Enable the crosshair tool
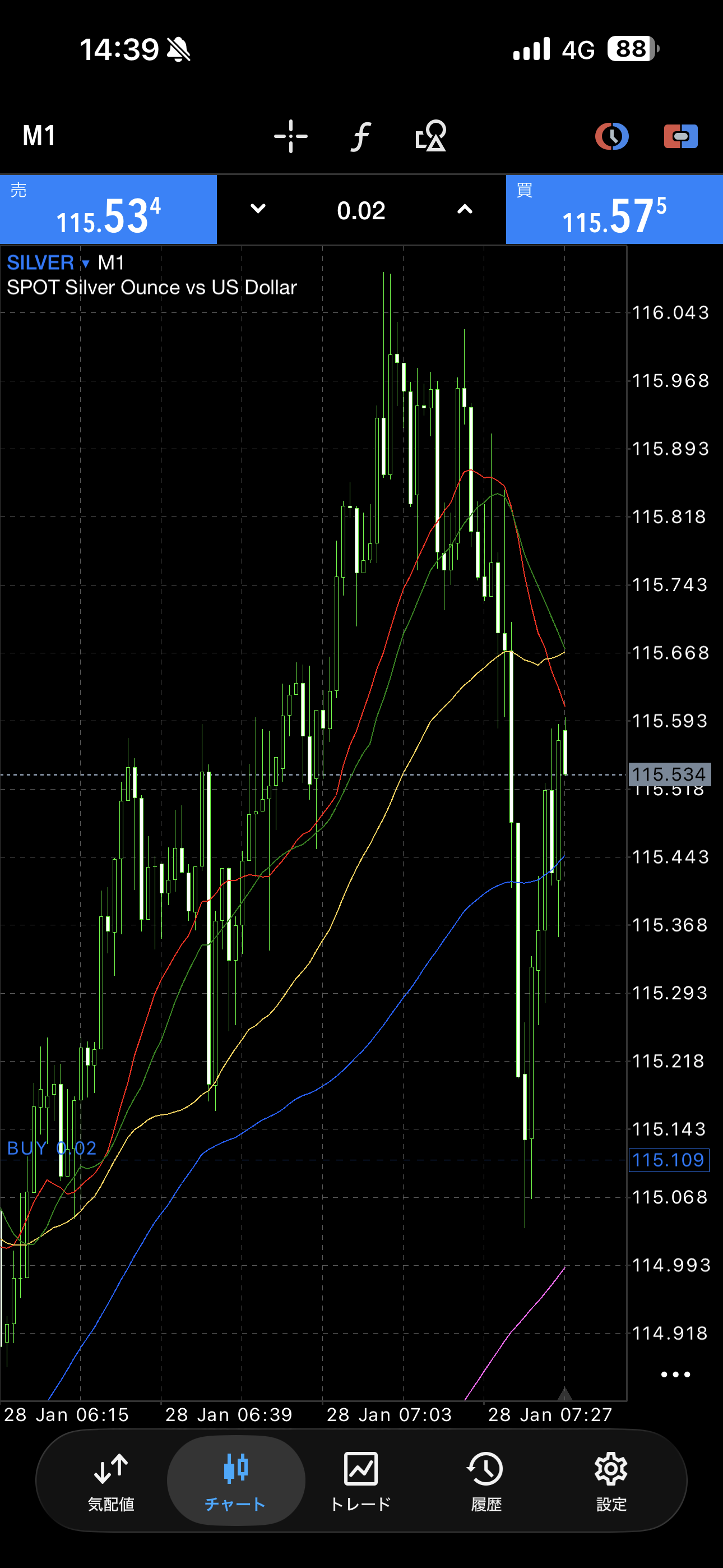The width and height of the screenshot is (723, 1568). pyautogui.click(x=291, y=136)
